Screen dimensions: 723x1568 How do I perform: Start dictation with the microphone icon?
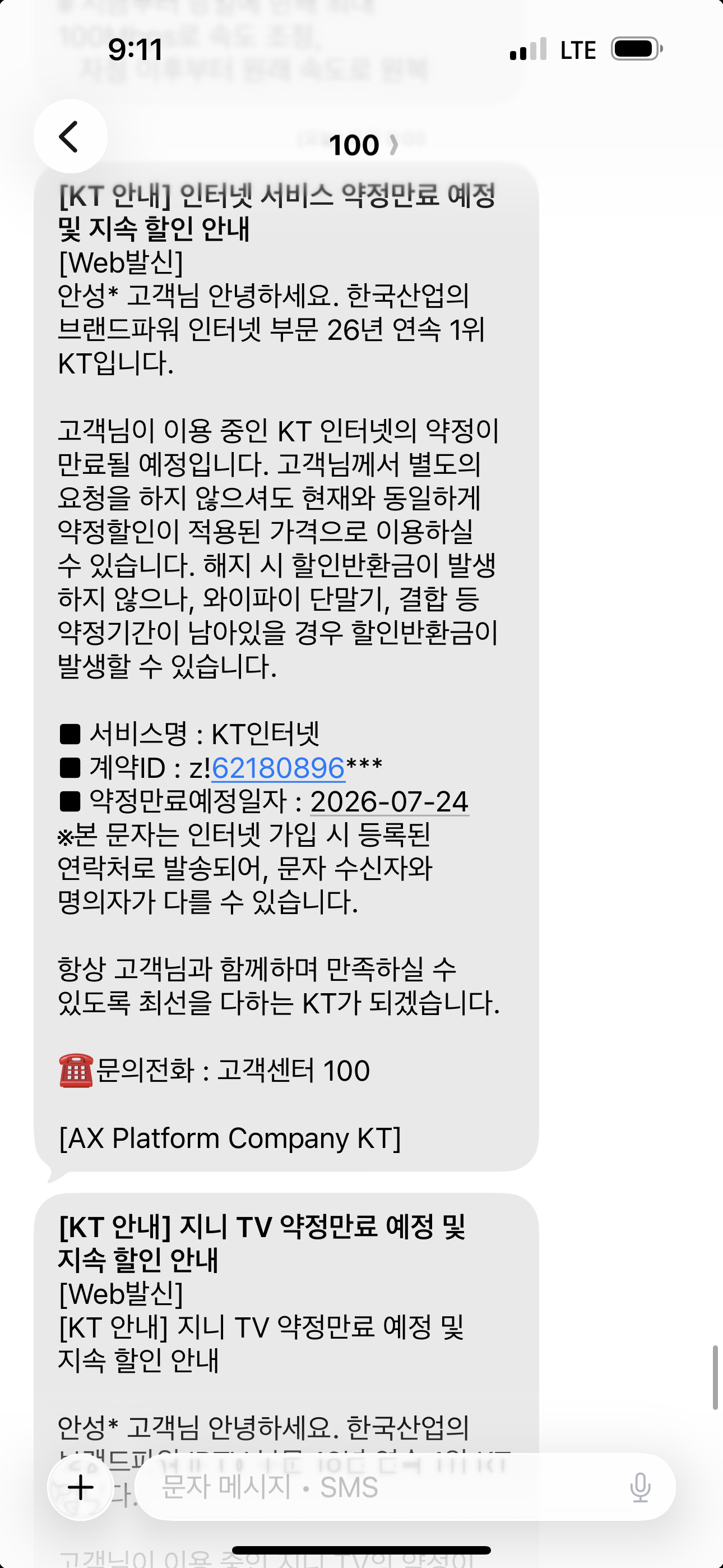point(640,1487)
